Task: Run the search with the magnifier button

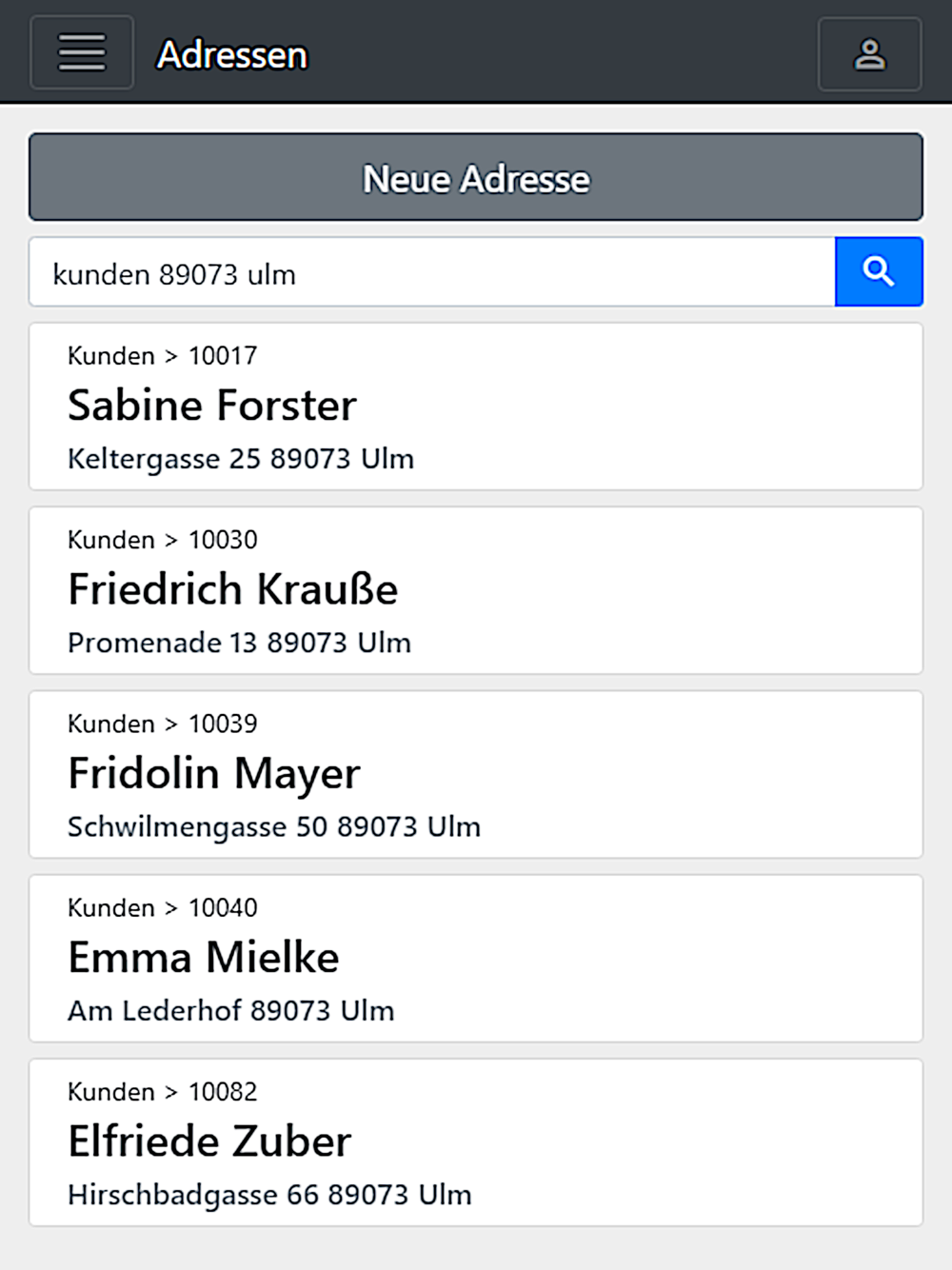Action: coord(879,272)
